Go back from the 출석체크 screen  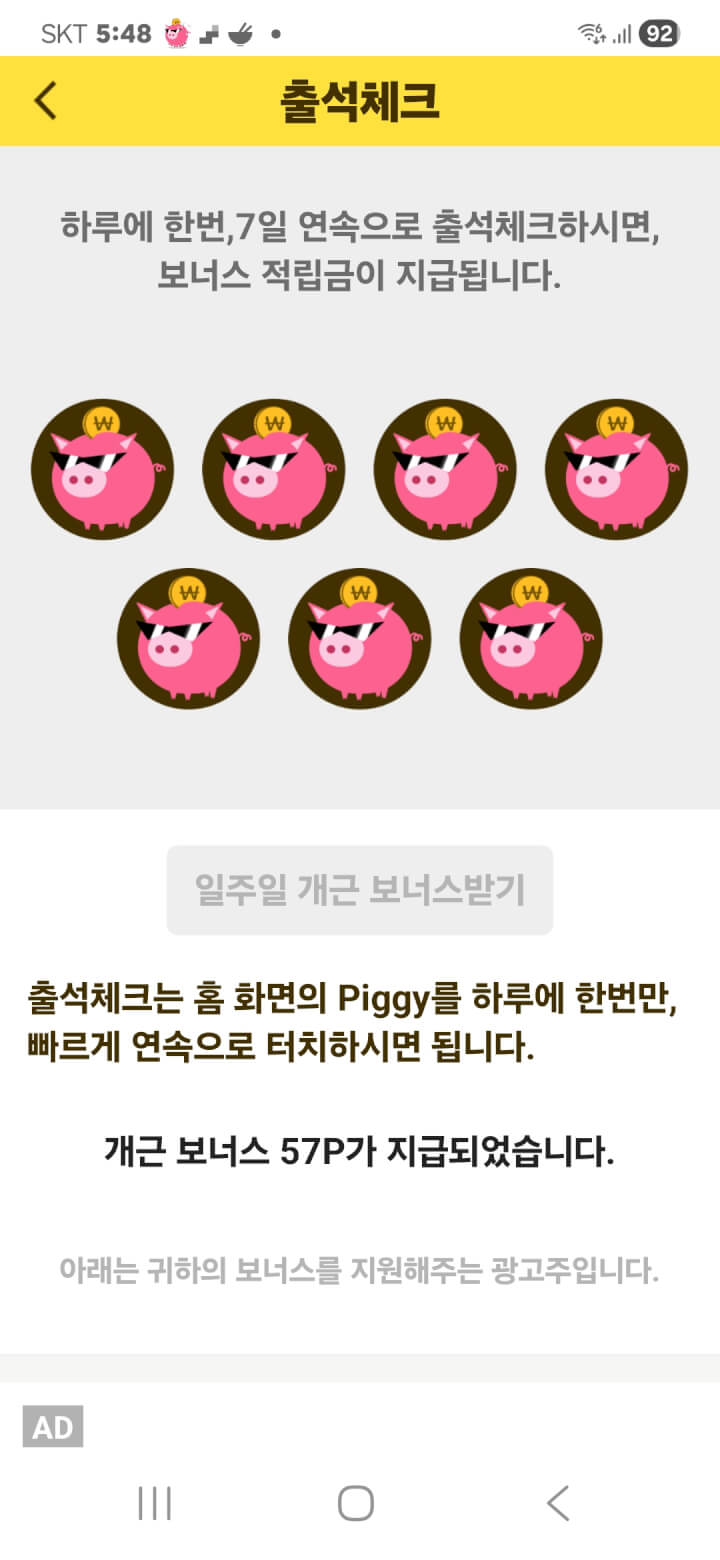coord(46,101)
